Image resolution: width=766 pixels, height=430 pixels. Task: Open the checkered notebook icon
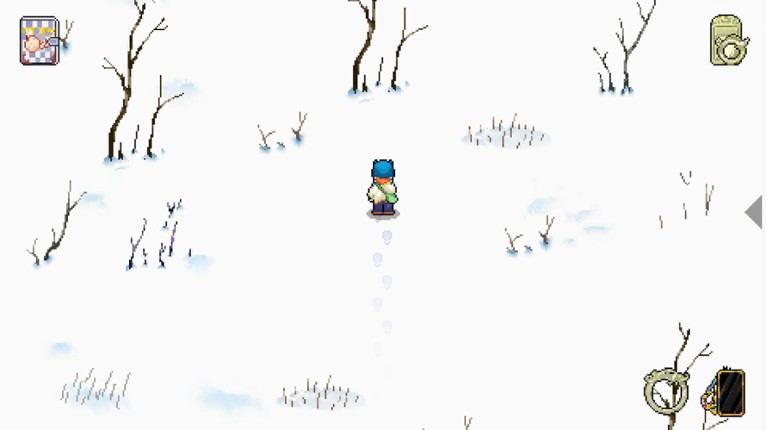pyautogui.click(x=39, y=41)
